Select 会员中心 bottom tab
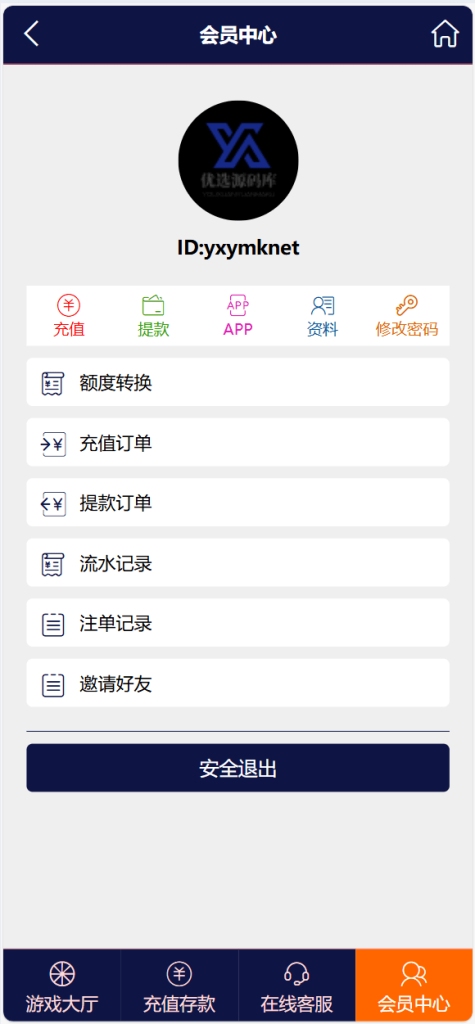The height and width of the screenshot is (1024, 475). pyautogui.click(x=414, y=985)
